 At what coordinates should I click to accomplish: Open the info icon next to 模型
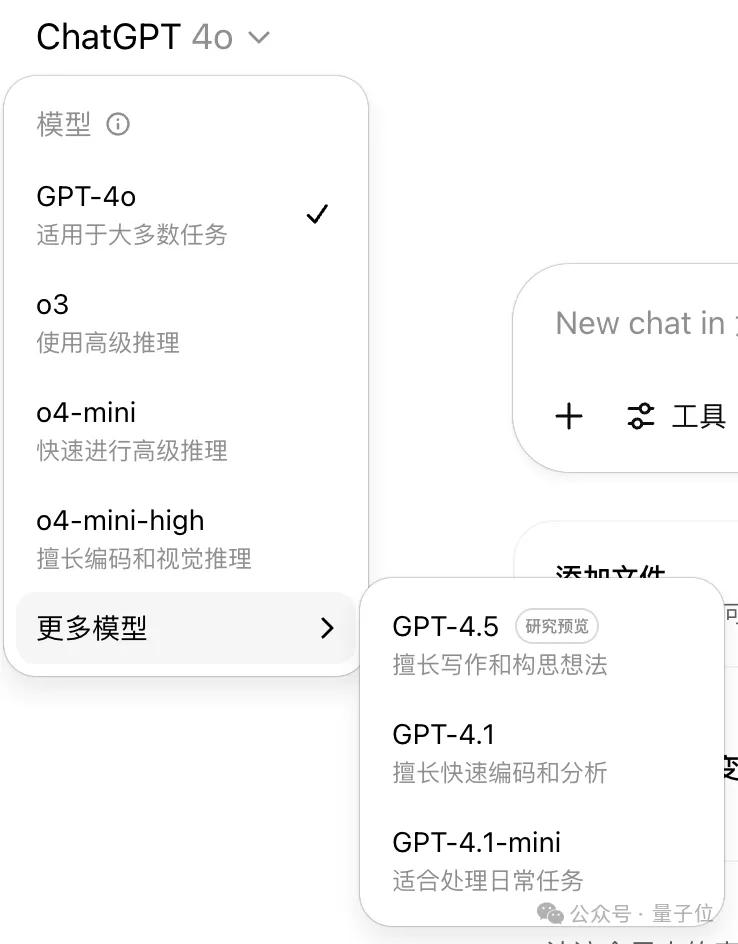118,124
